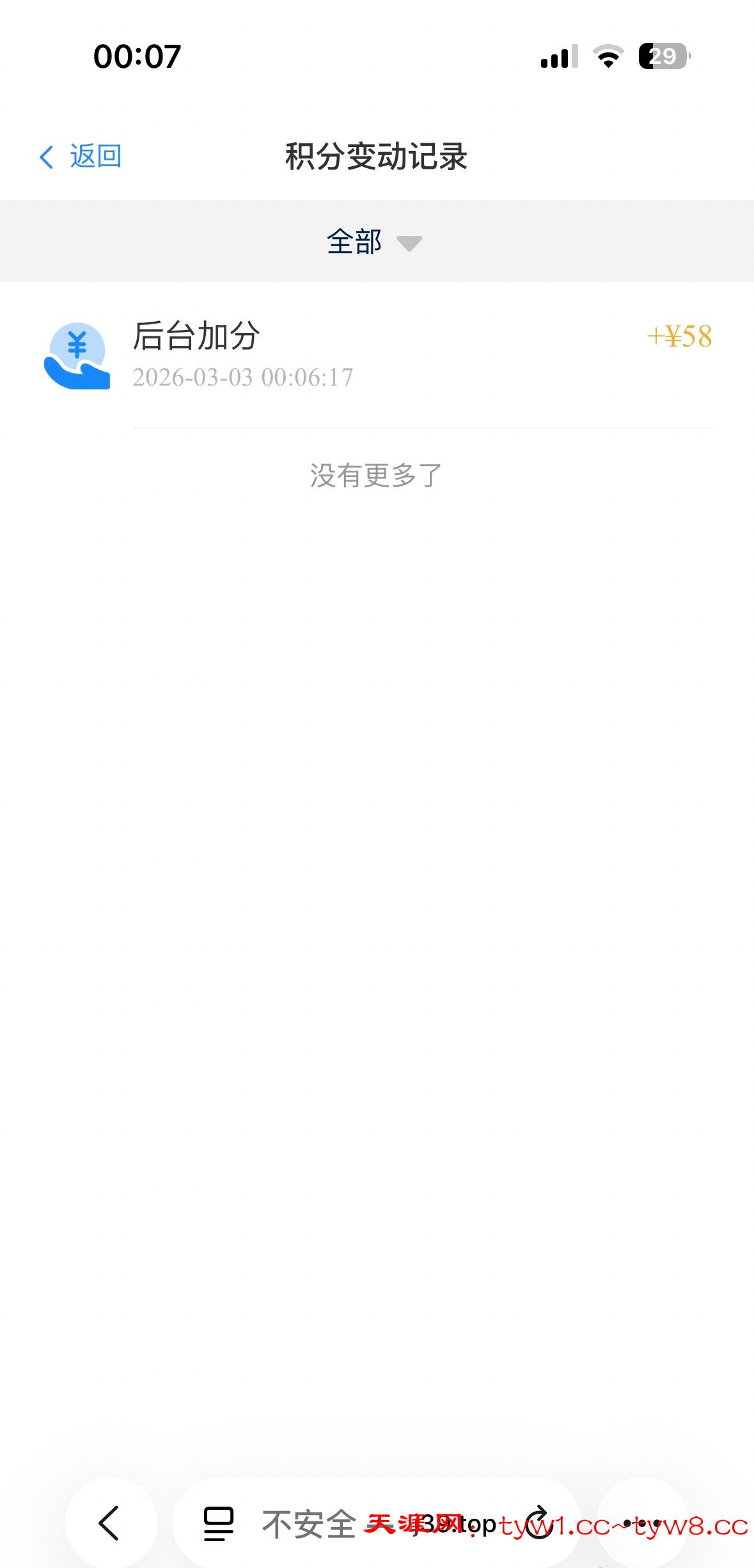Go back with the 返回 button
Viewport: 754px width, 1568px height.
[81, 157]
